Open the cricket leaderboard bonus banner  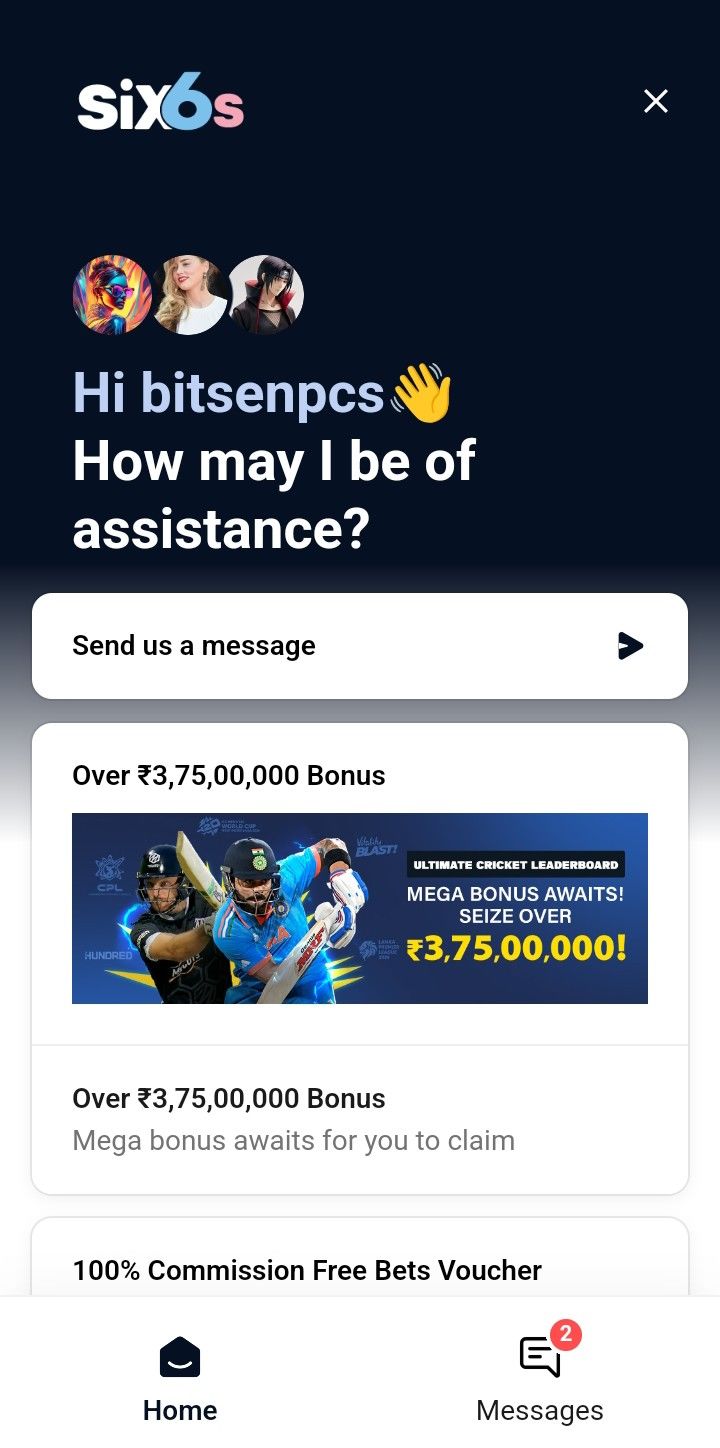tap(360, 908)
